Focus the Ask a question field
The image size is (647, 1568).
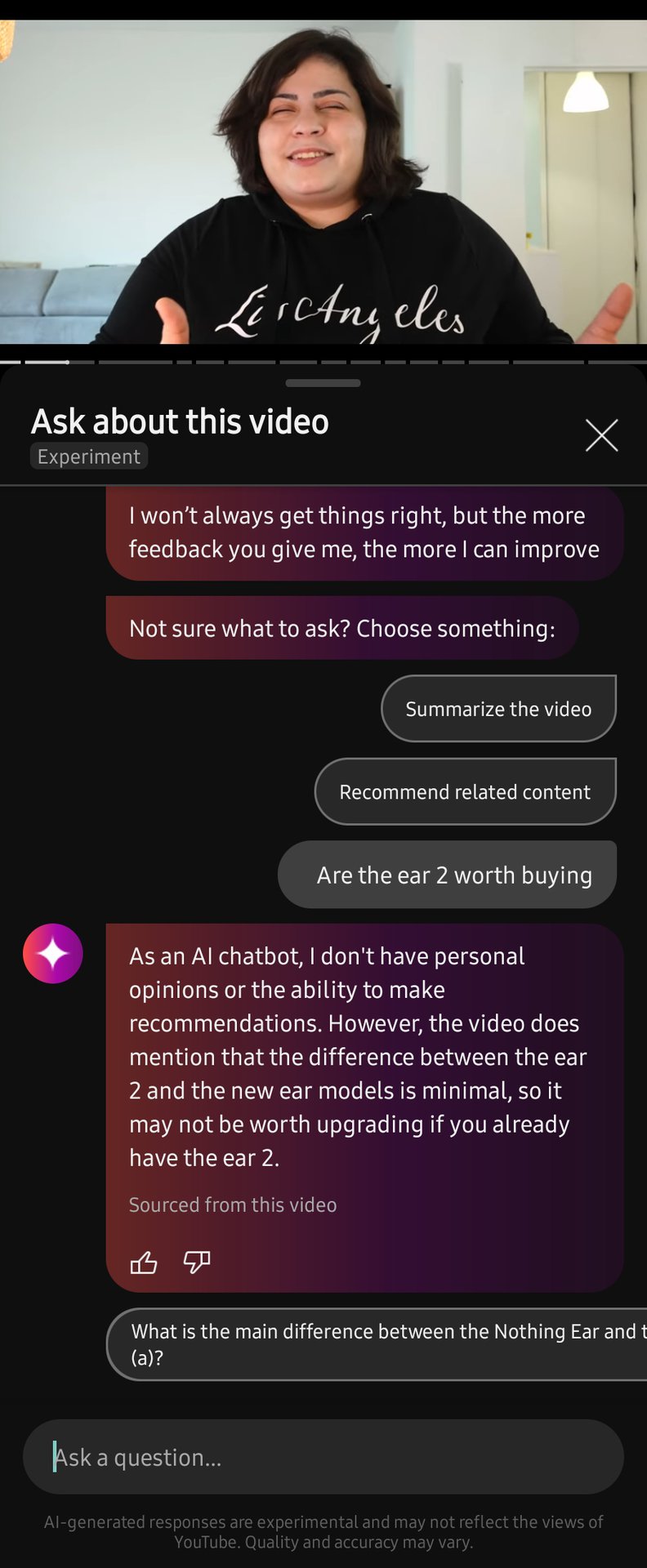click(x=323, y=1457)
